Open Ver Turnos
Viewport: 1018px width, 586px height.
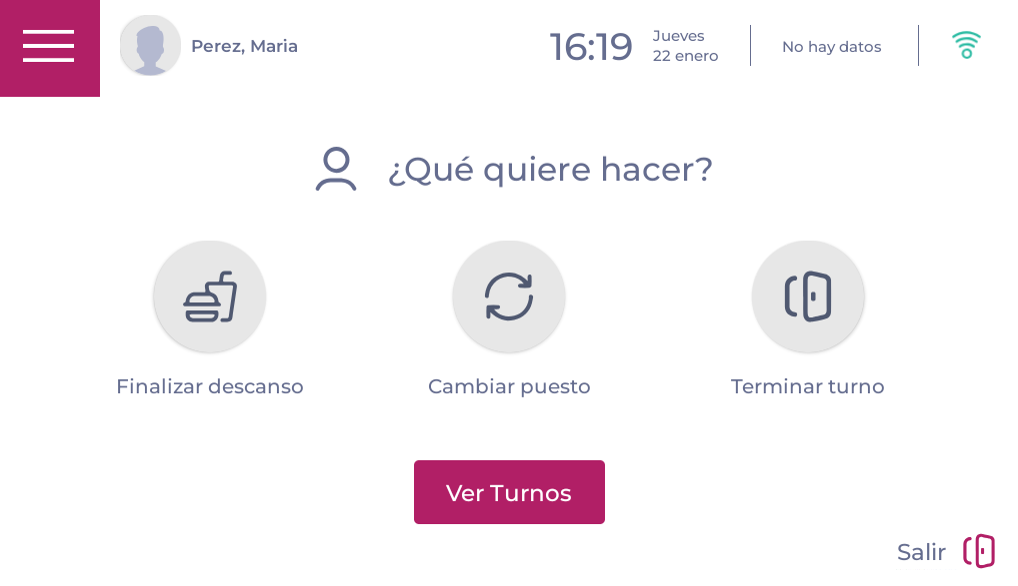pos(509,492)
